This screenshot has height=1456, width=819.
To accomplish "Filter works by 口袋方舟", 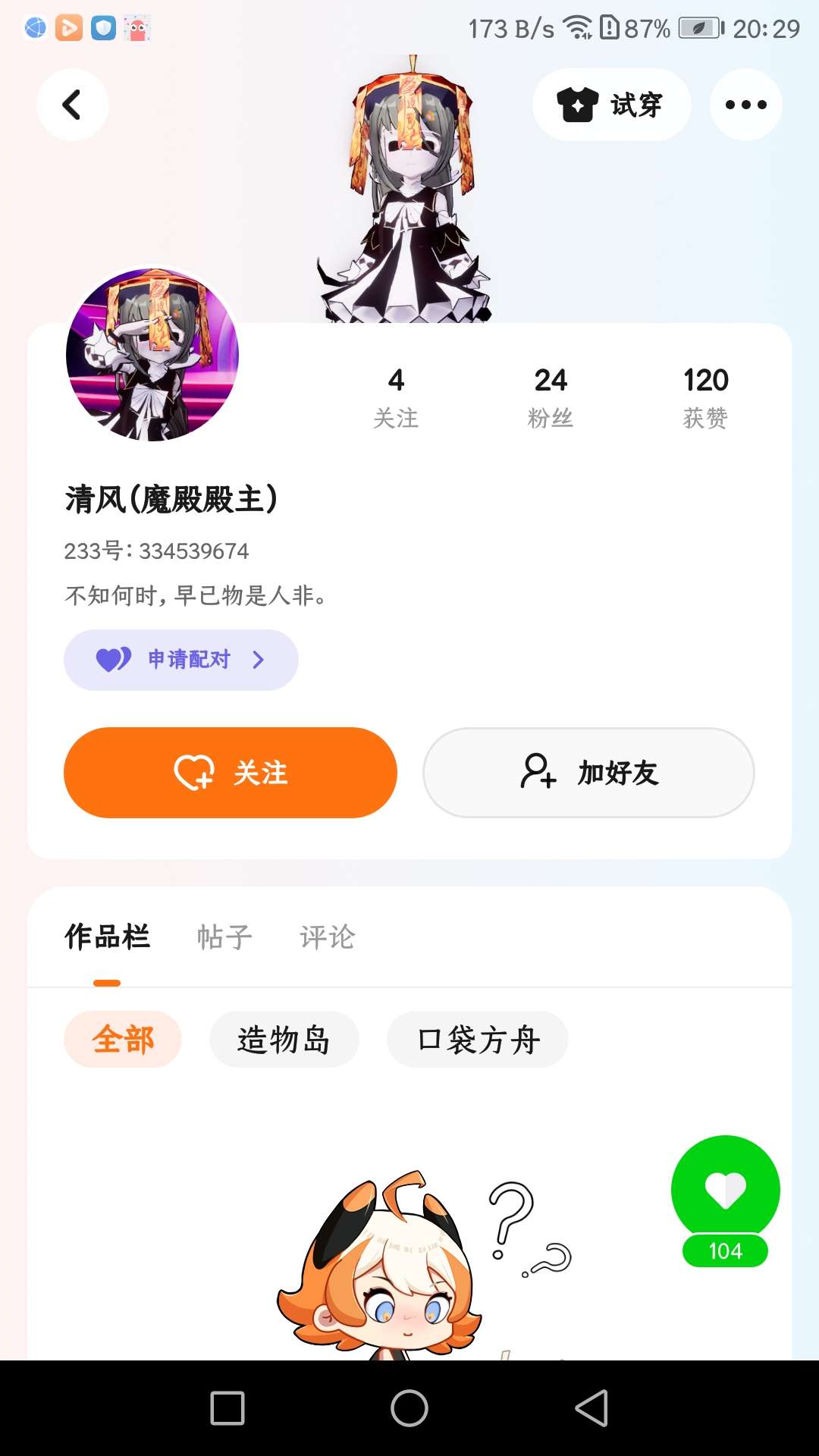I will click(x=478, y=1040).
